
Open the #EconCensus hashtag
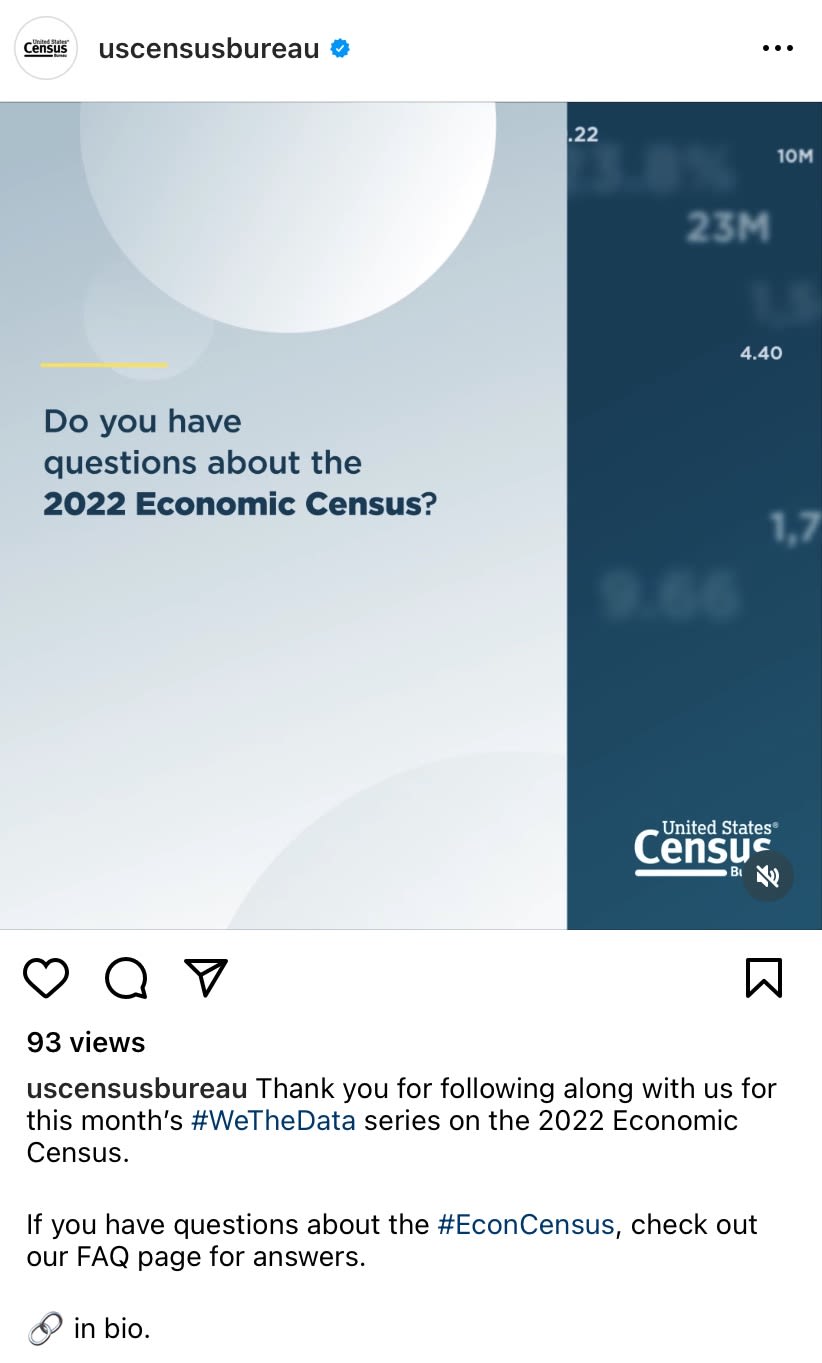[x=526, y=1224]
